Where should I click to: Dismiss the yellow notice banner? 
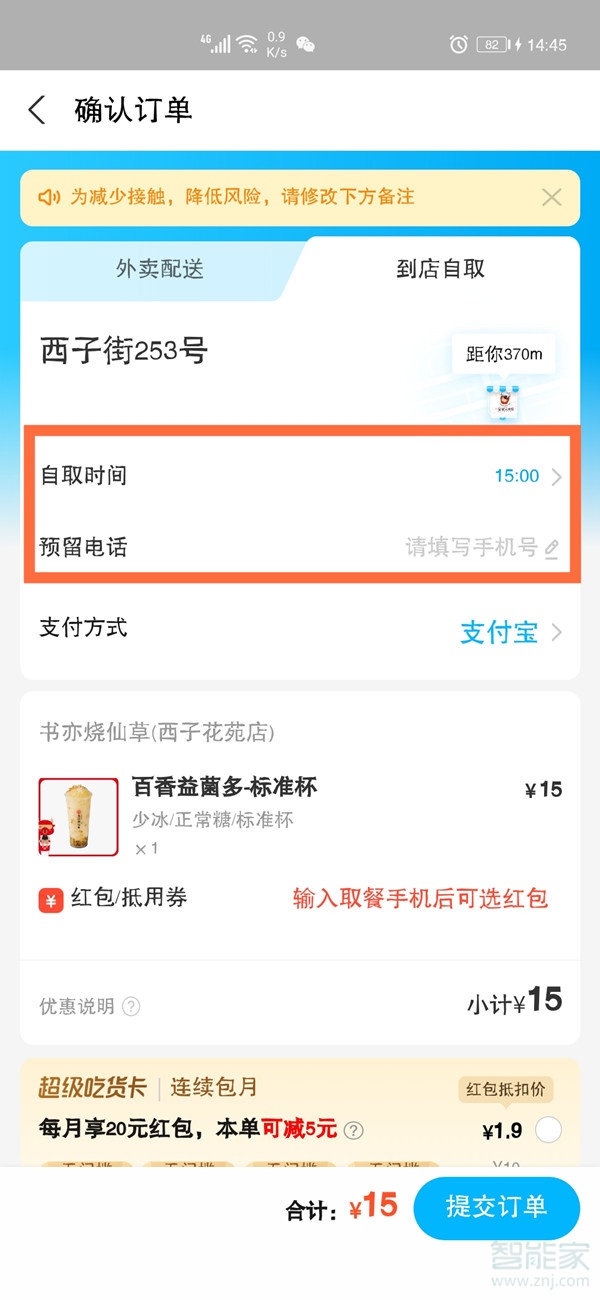(551, 197)
